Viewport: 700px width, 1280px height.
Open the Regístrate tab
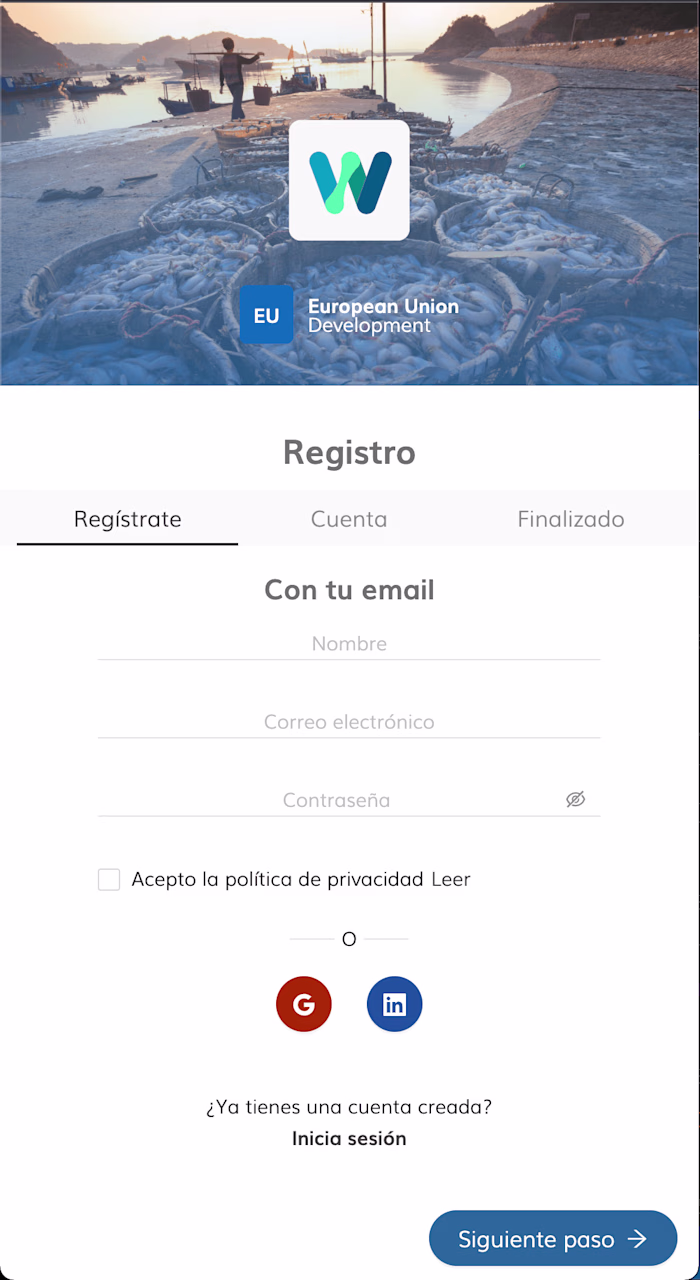128,519
